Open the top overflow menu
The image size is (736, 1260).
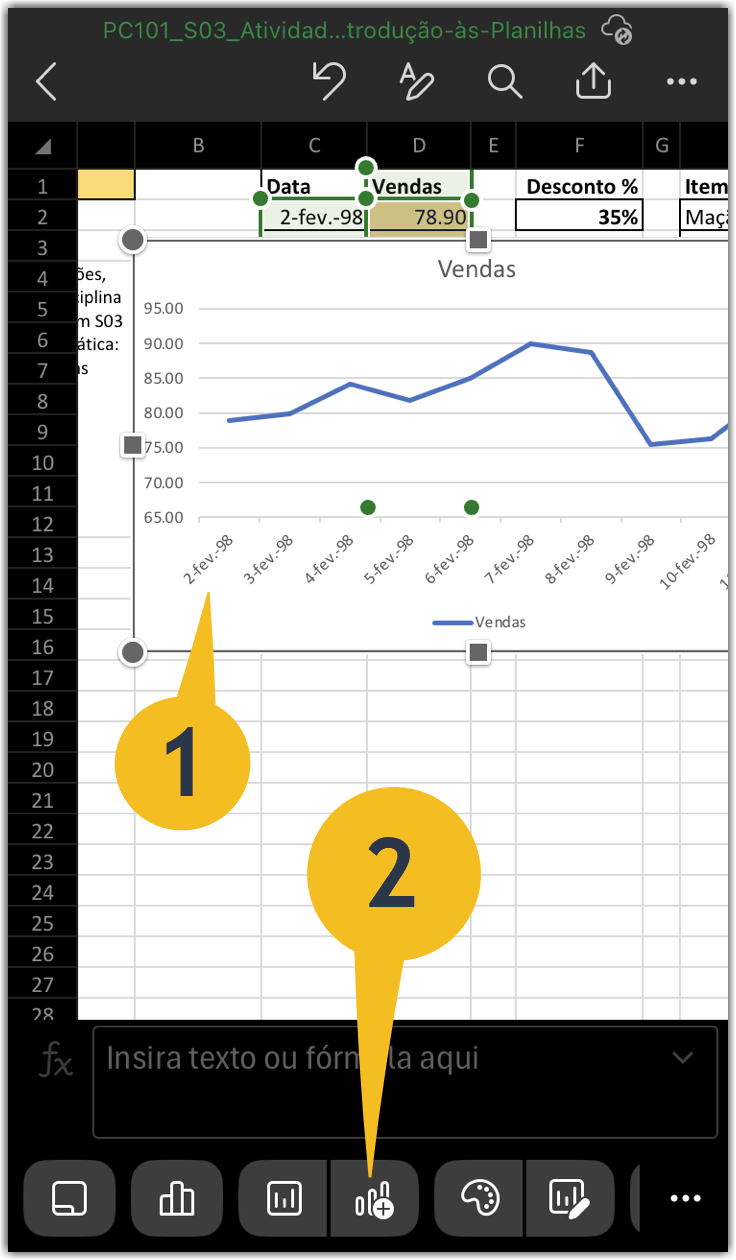681,82
